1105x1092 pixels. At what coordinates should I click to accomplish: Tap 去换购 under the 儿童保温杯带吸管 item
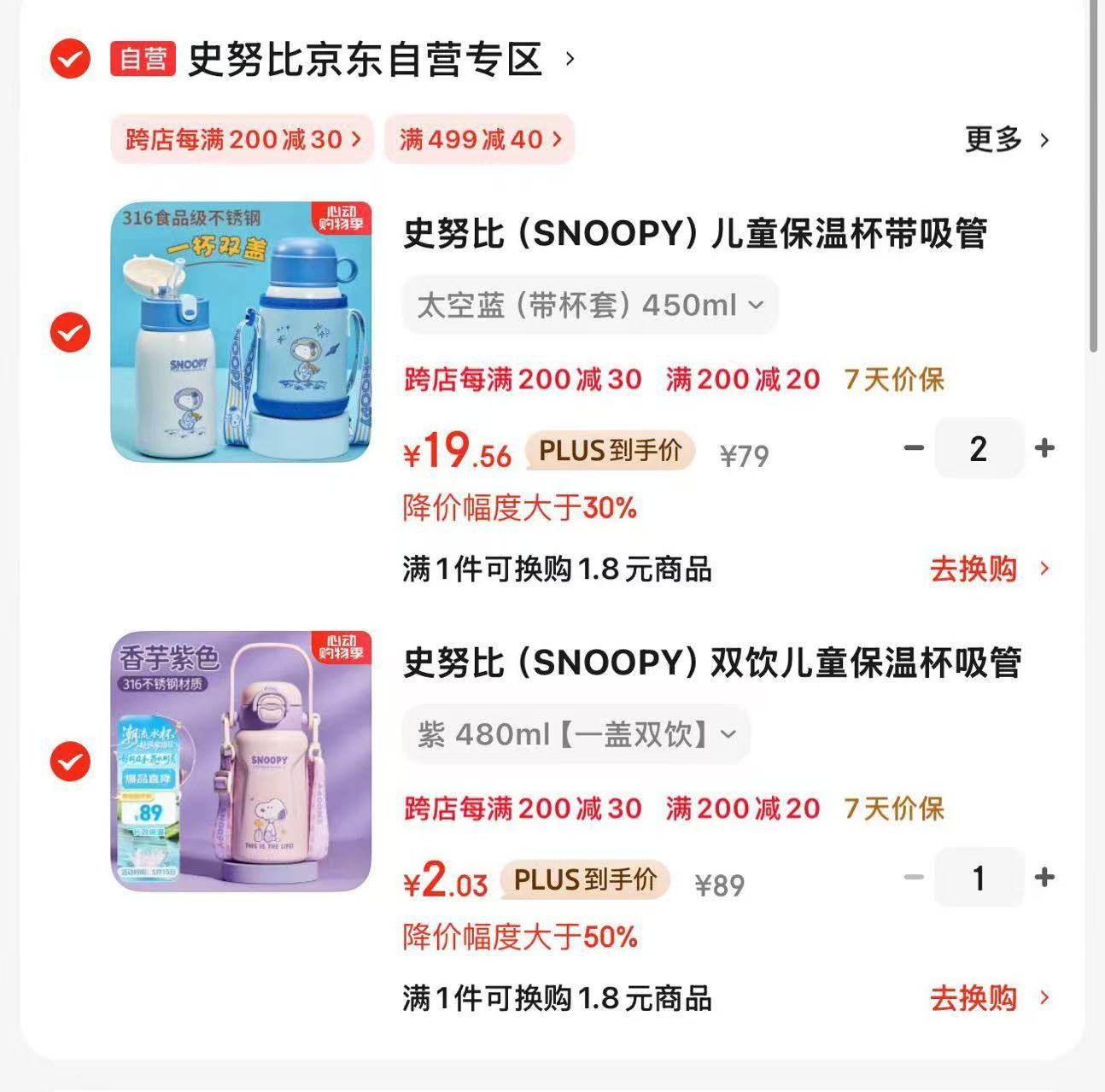988,569
